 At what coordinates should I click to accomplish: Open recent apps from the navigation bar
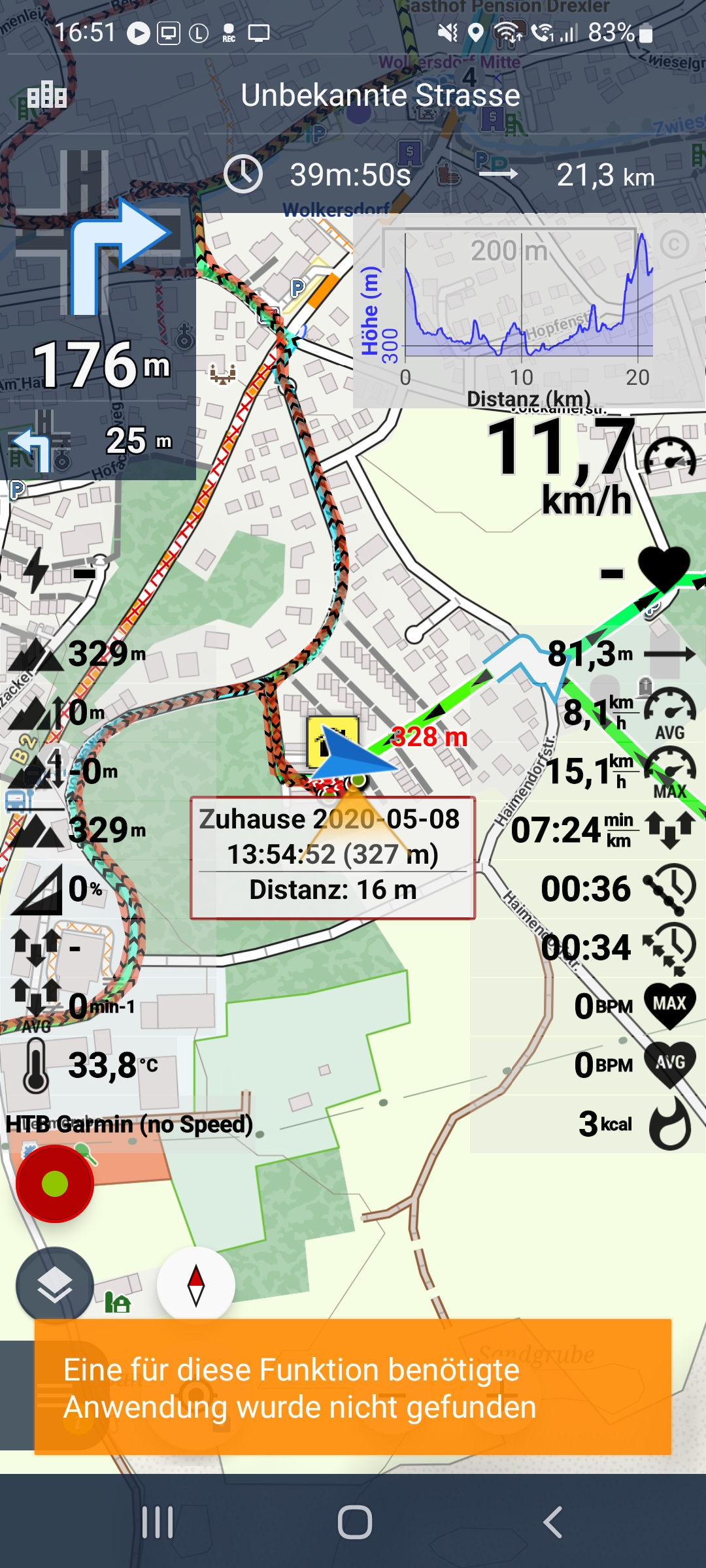(x=158, y=1522)
